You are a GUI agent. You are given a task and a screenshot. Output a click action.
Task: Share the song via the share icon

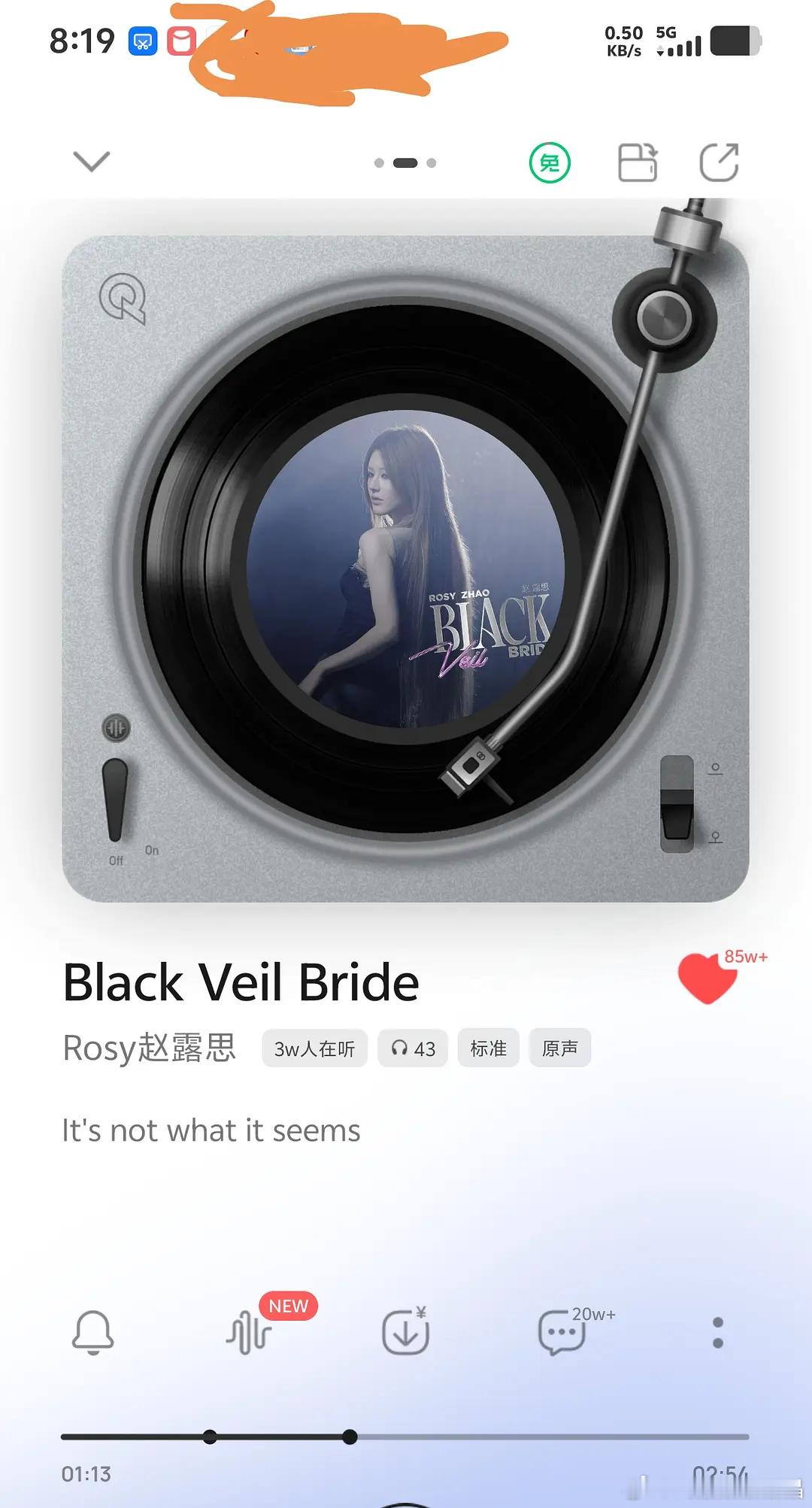coord(720,162)
